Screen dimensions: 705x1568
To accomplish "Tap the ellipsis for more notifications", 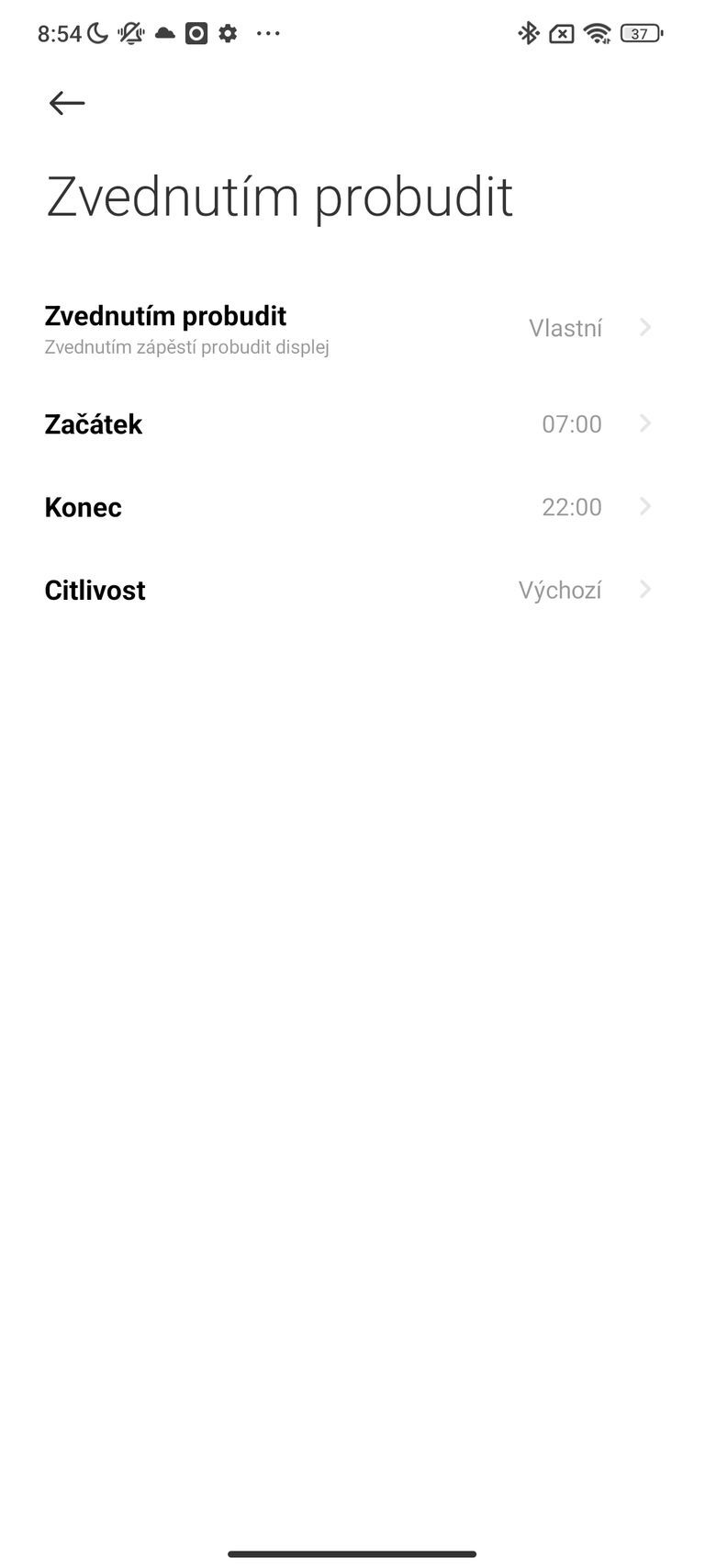I will tap(267, 33).
